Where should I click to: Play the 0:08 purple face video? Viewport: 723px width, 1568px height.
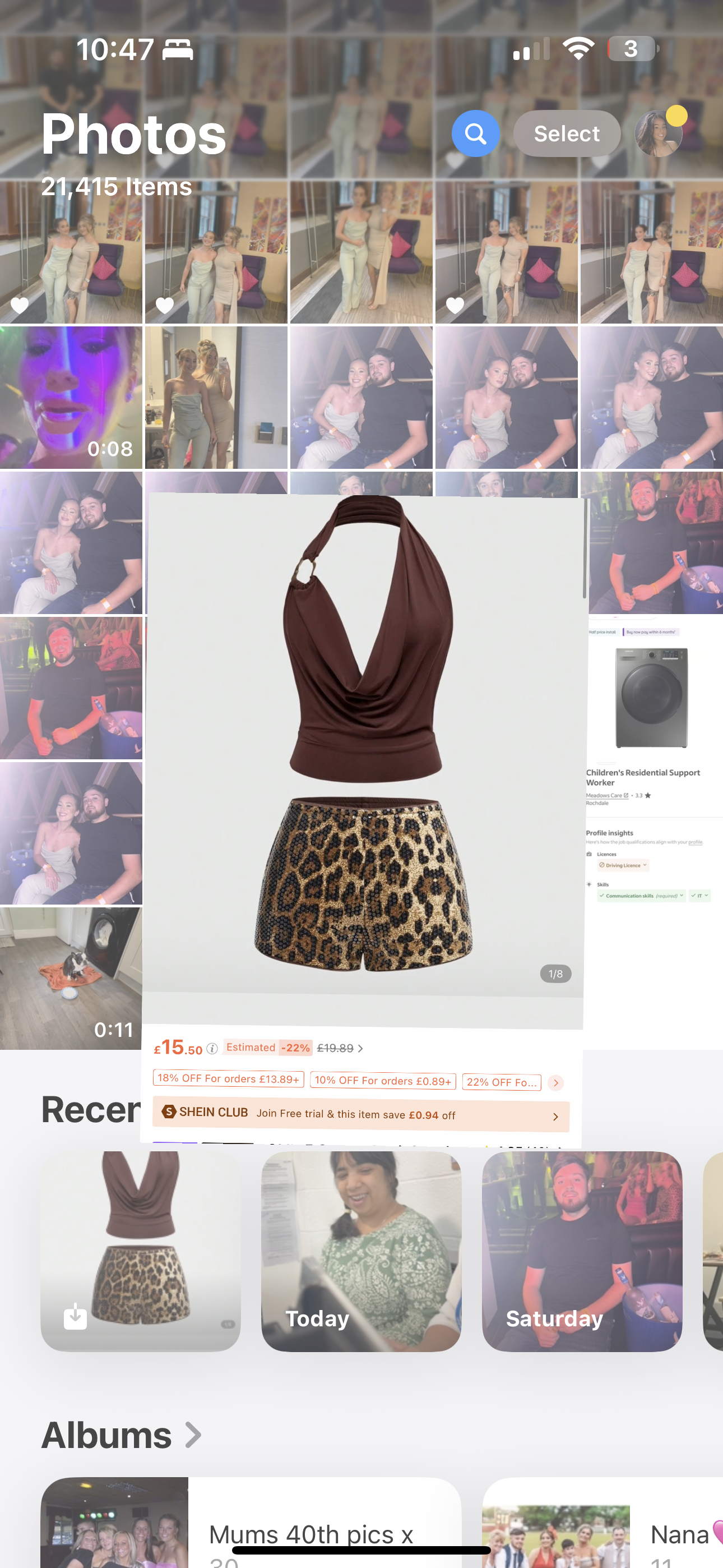(71, 397)
